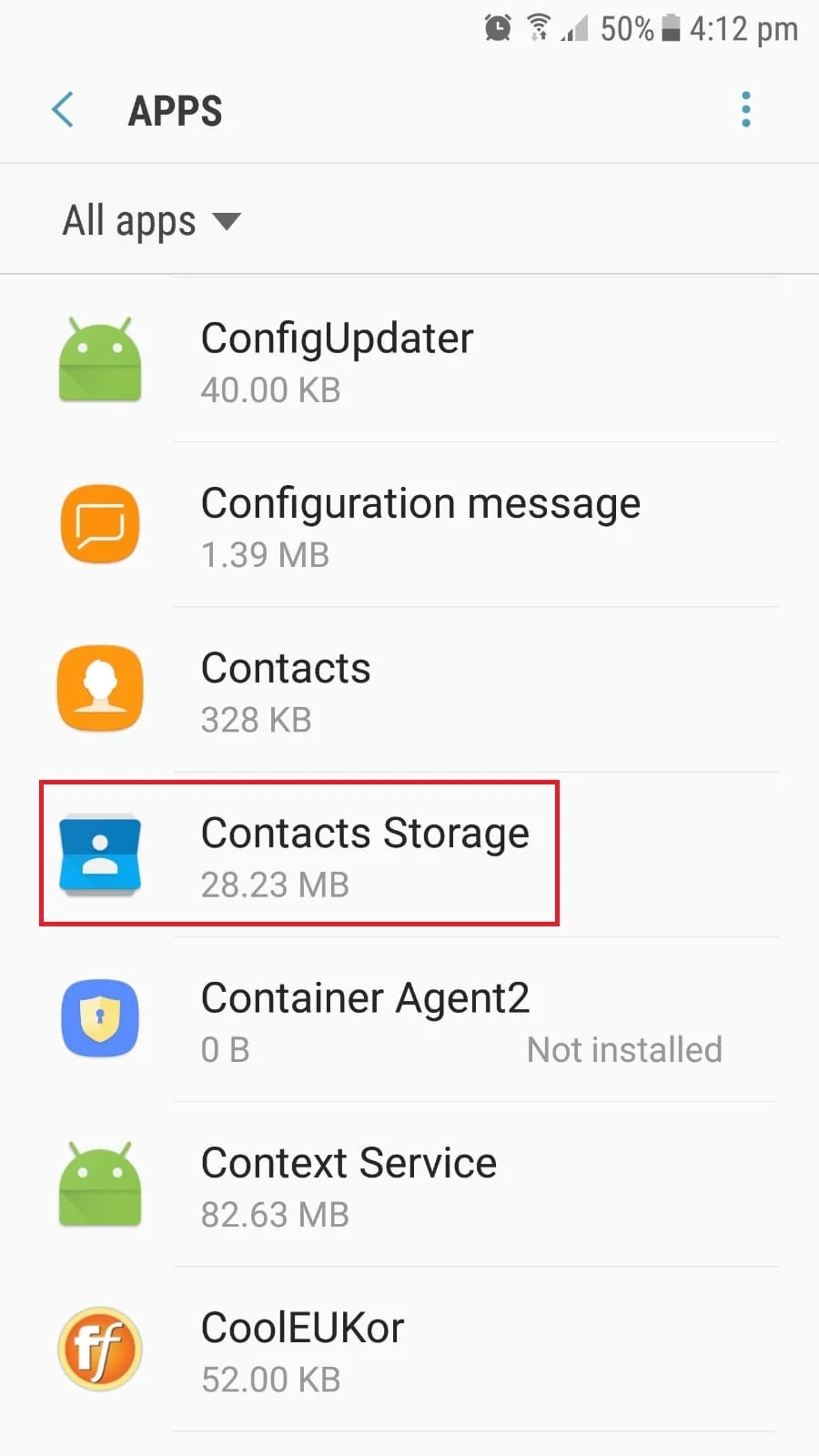The image size is (819, 1456).
Task: Open the Contacts app details
Action: coord(409,691)
